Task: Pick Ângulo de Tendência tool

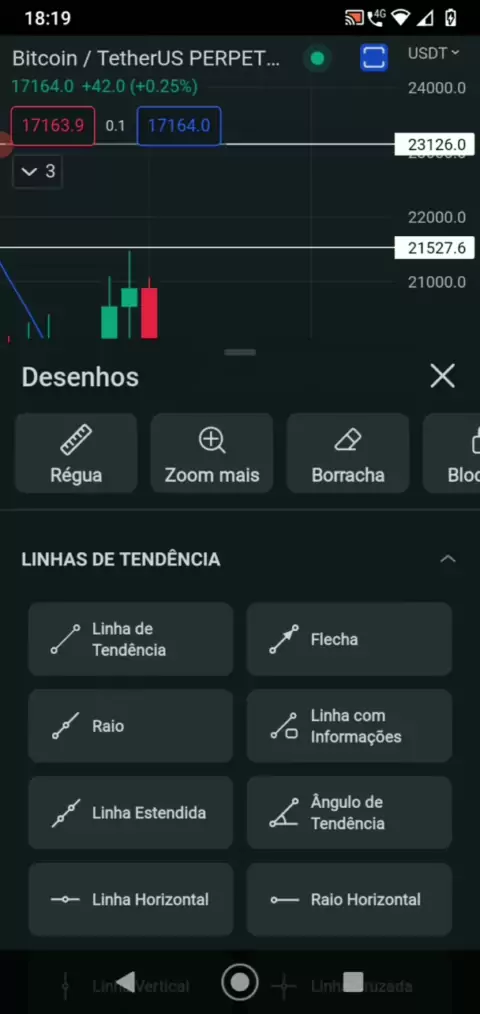Action: coord(349,812)
